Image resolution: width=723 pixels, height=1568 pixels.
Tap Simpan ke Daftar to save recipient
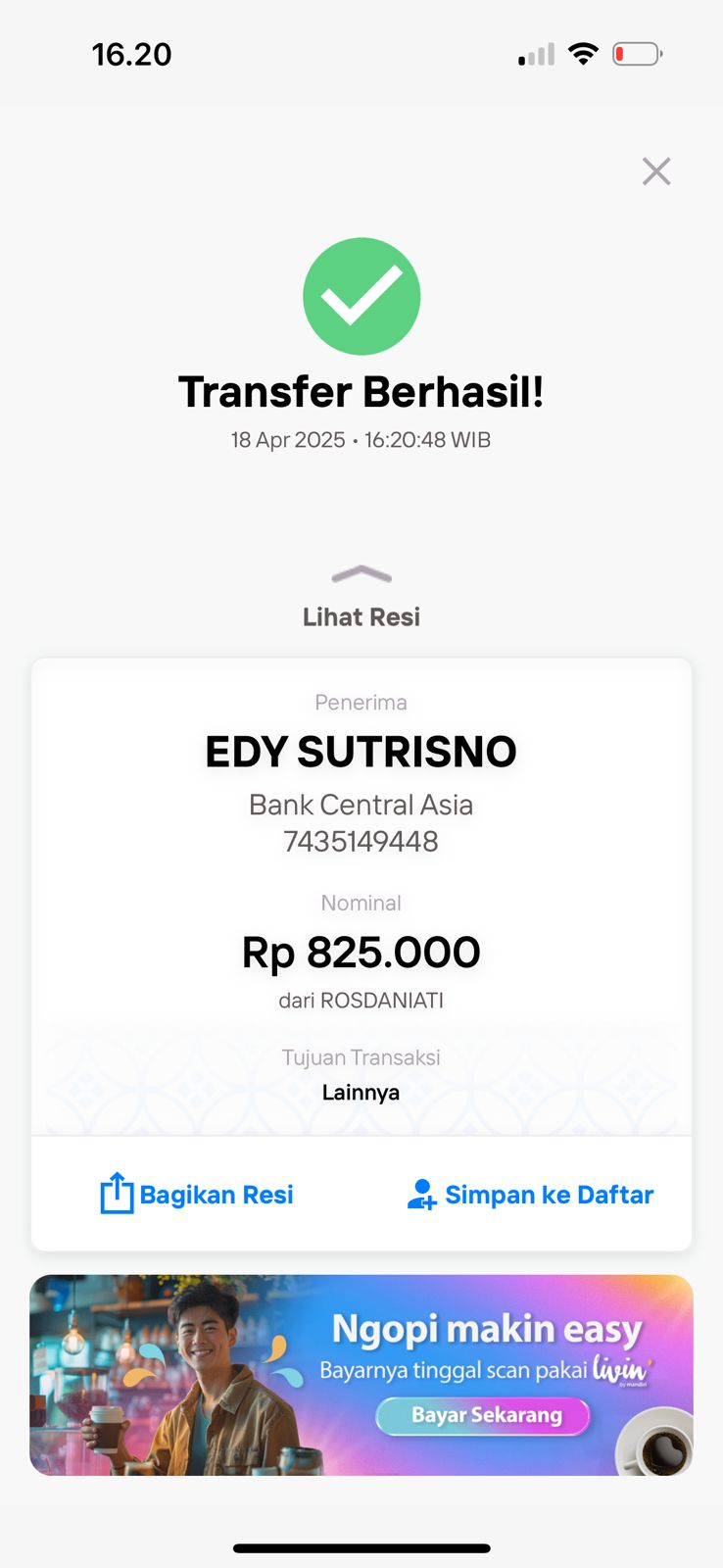pyautogui.click(x=530, y=1195)
